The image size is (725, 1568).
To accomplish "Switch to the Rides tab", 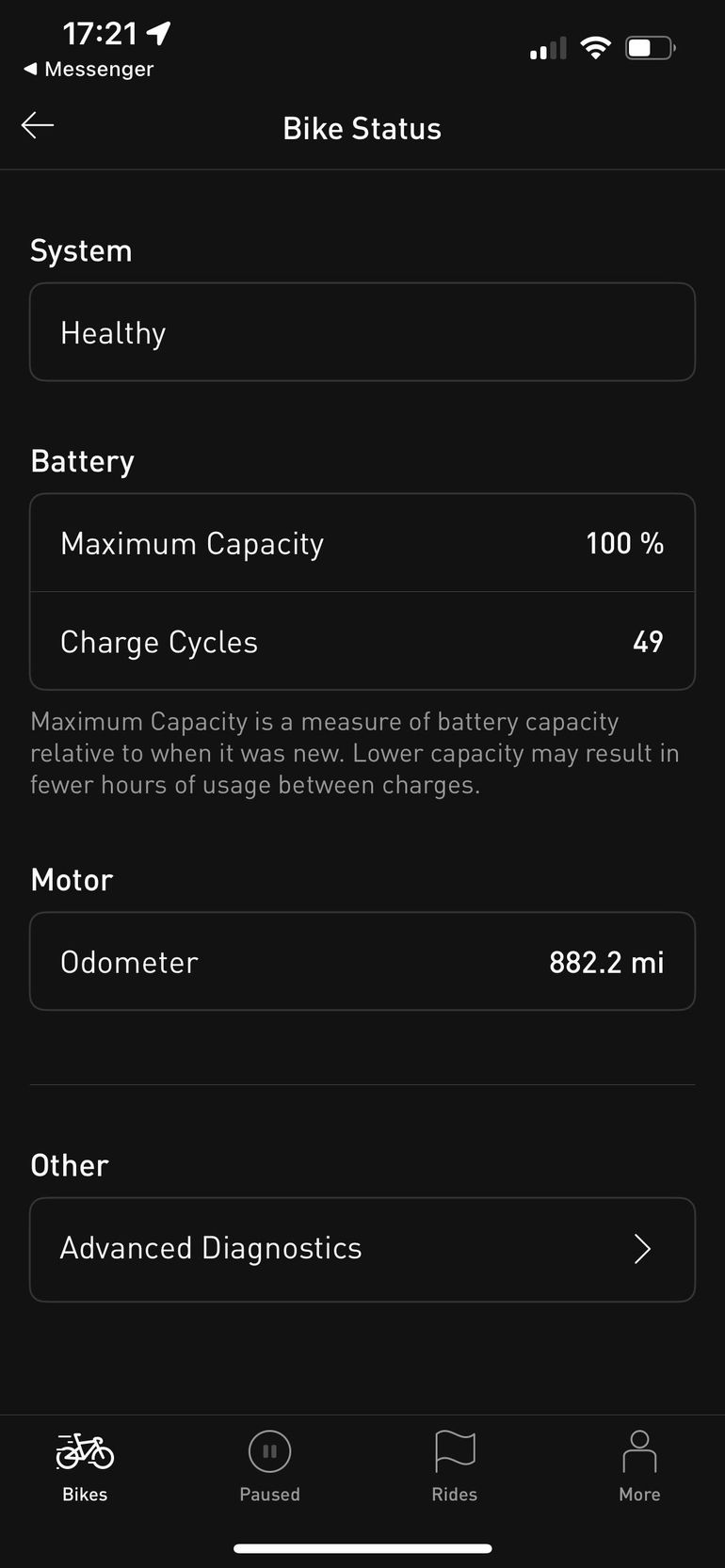I will tap(455, 1466).
